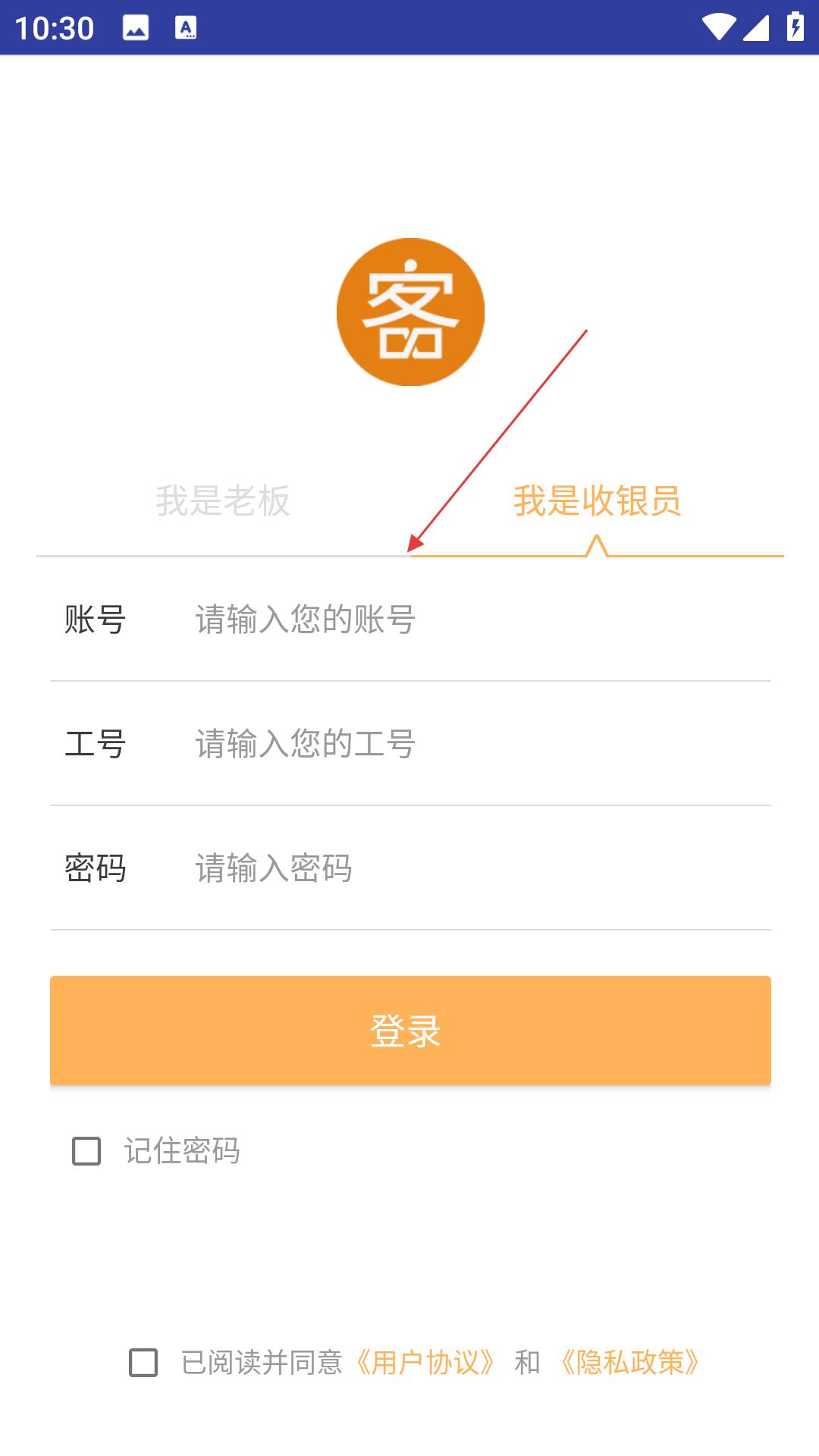
Task: Open the 《用户协议》 link
Action: 426,1363
